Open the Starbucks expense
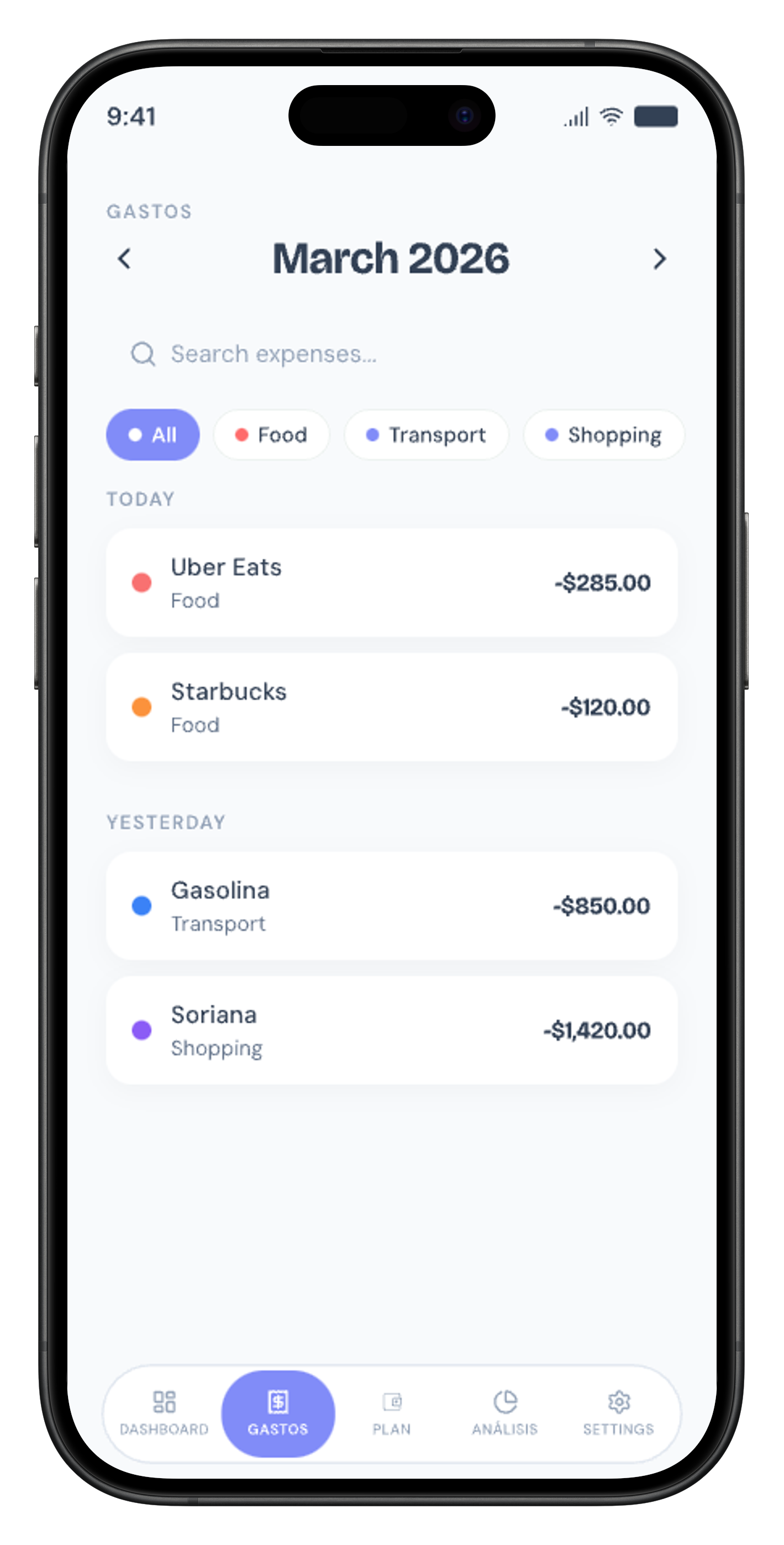The image size is (784, 1545). pyautogui.click(x=392, y=707)
